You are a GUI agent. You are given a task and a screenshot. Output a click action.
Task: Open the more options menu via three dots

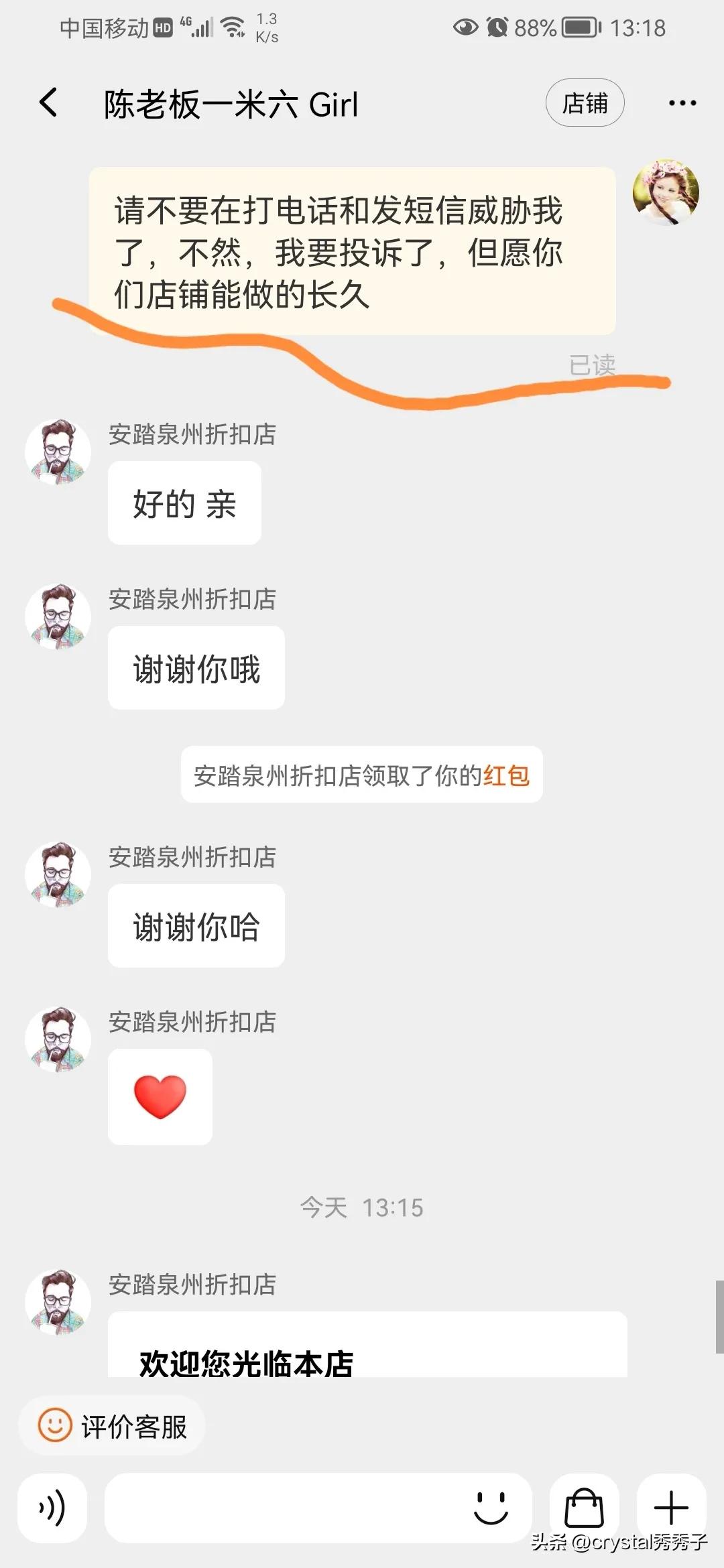coord(682,103)
